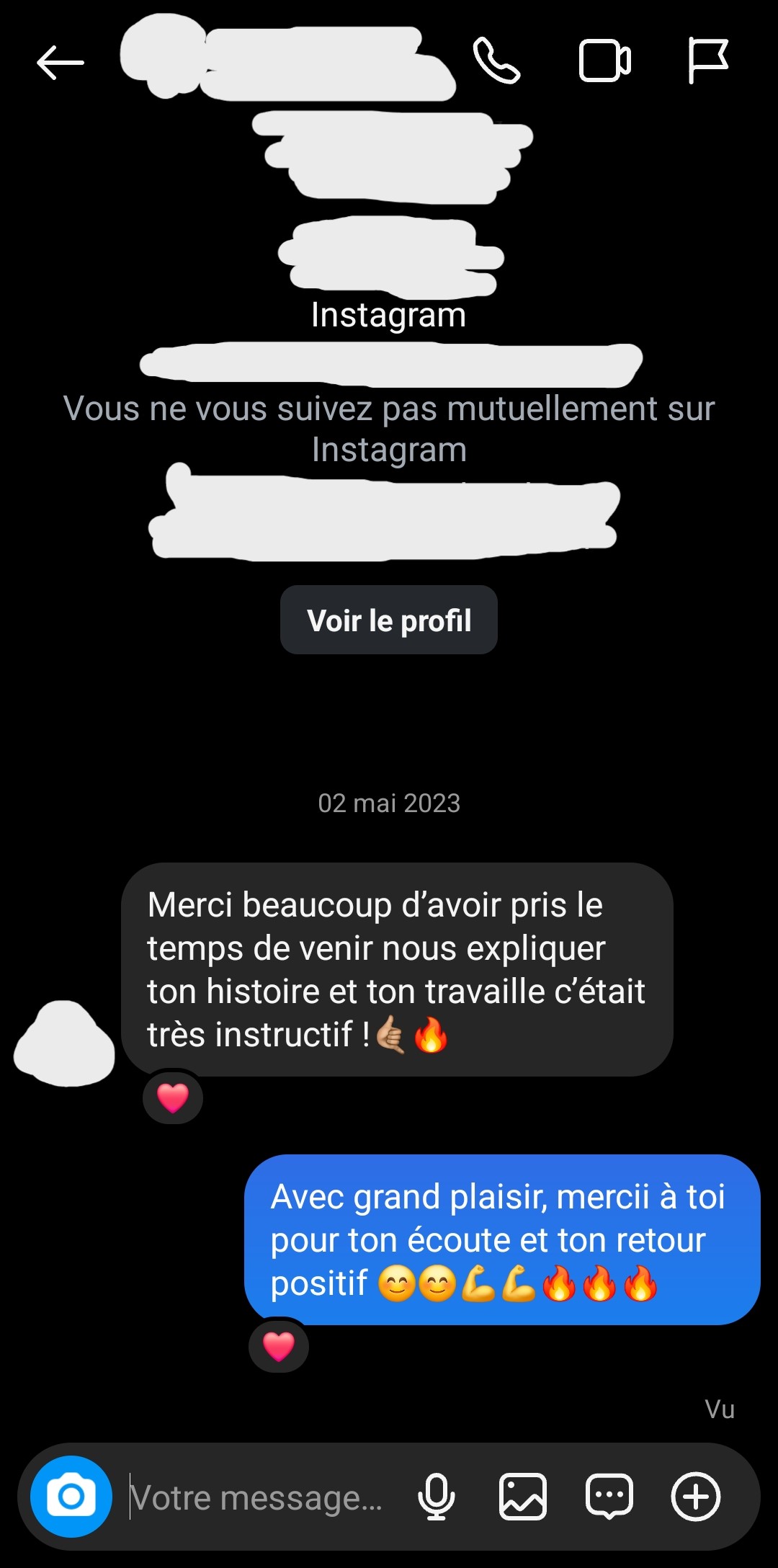The height and width of the screenshot is (1568, 778).
Task: Start a video call
Action: coord(605,61)
